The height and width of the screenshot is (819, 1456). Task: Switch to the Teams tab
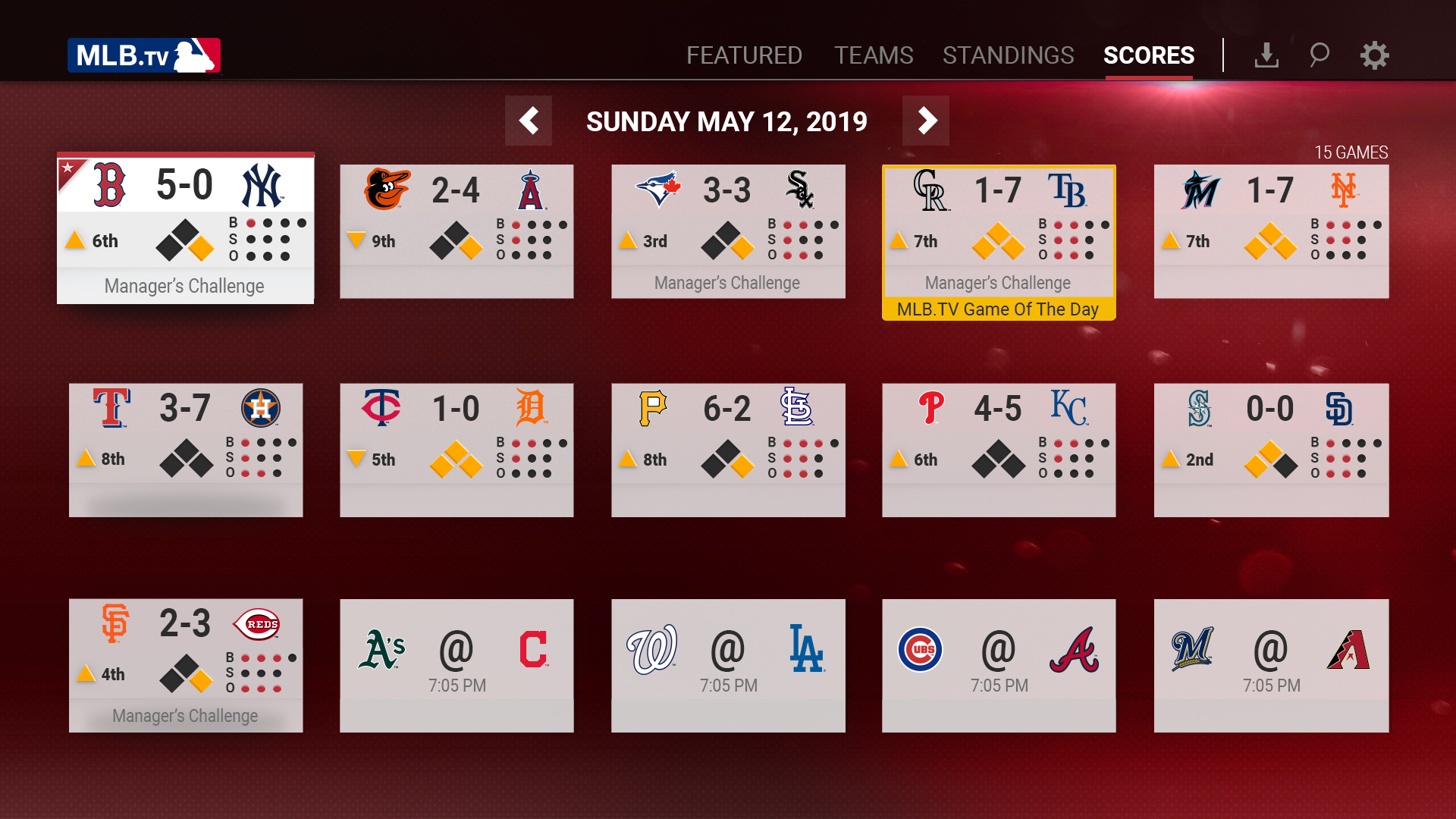pos(874,55)
